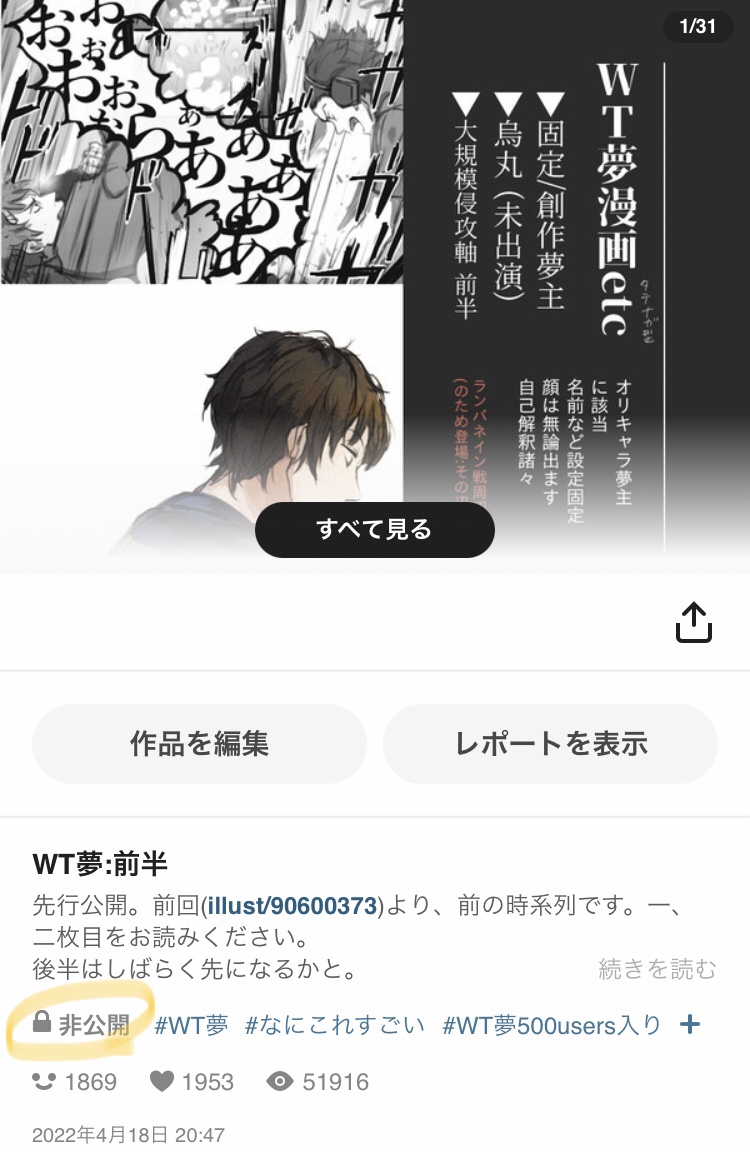
Task: Open the #なにこれすごい tag
Action: 335,1025
